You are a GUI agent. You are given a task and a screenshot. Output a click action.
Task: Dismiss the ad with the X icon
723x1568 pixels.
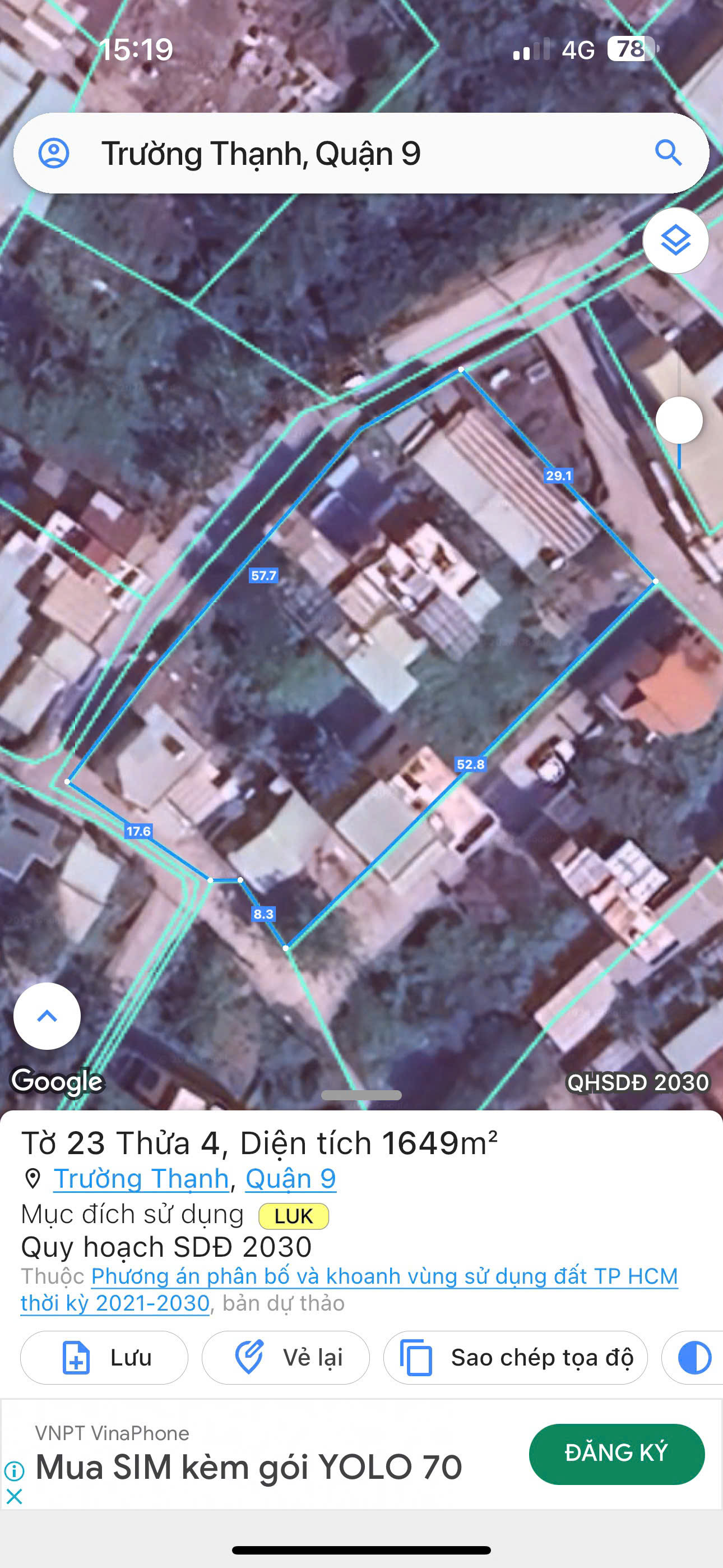click(14, 1496)
